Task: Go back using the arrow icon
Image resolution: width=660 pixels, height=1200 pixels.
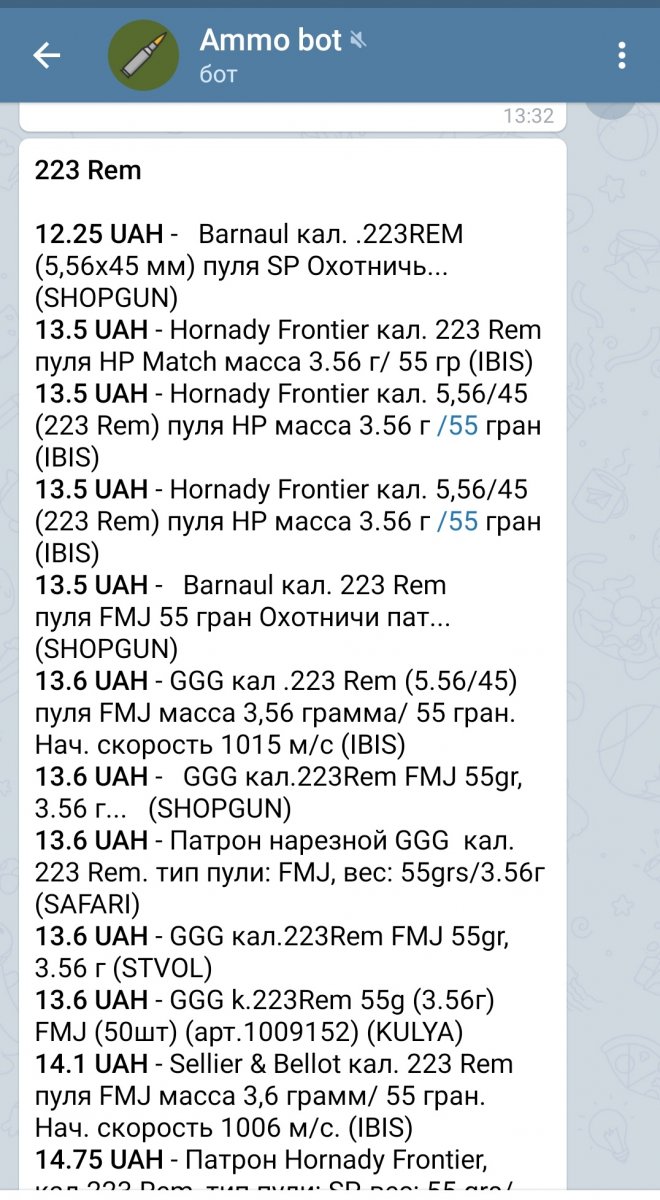Action: point(47,55)
